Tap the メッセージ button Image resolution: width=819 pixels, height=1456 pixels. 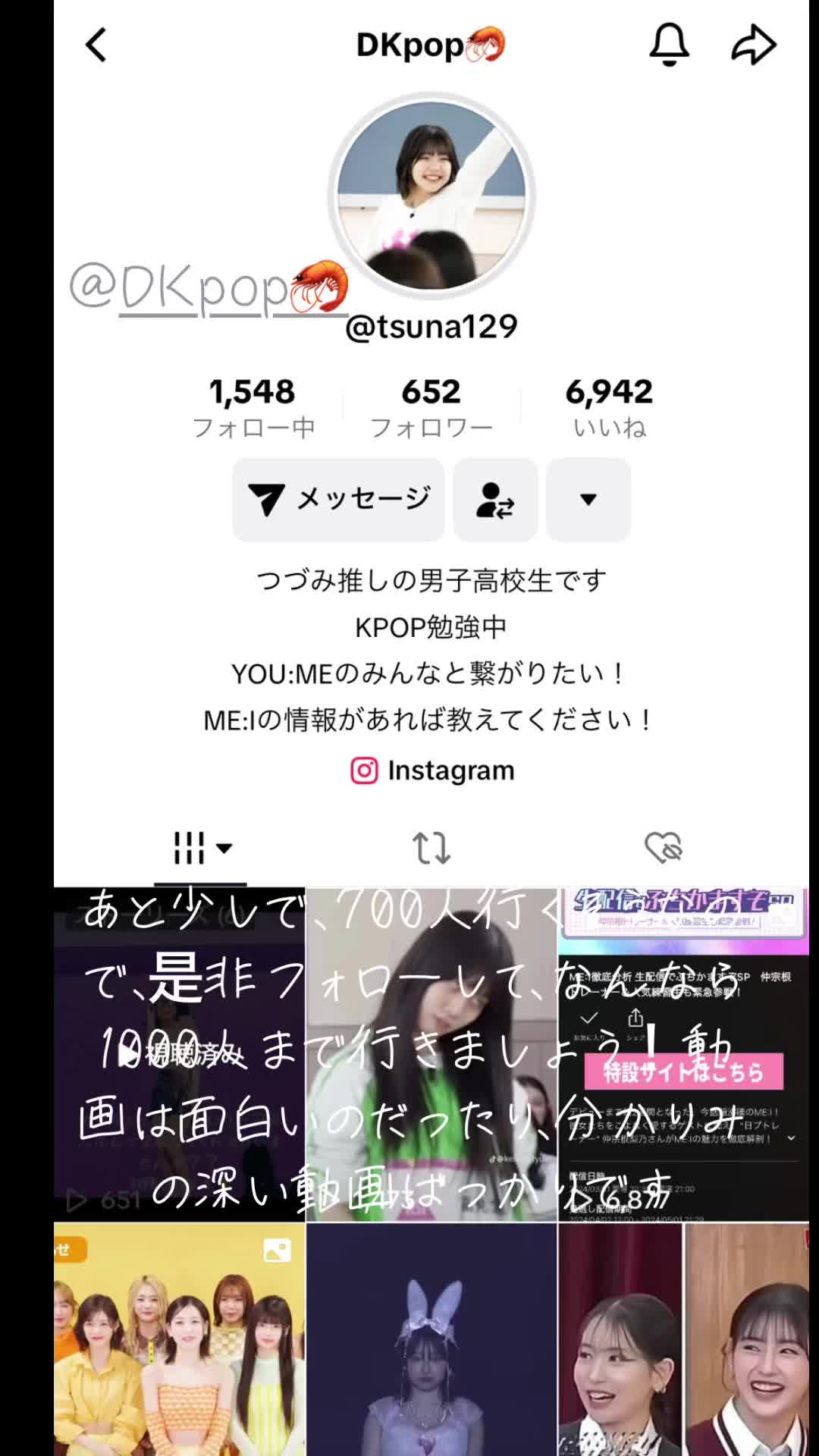(x=338, y=500)
